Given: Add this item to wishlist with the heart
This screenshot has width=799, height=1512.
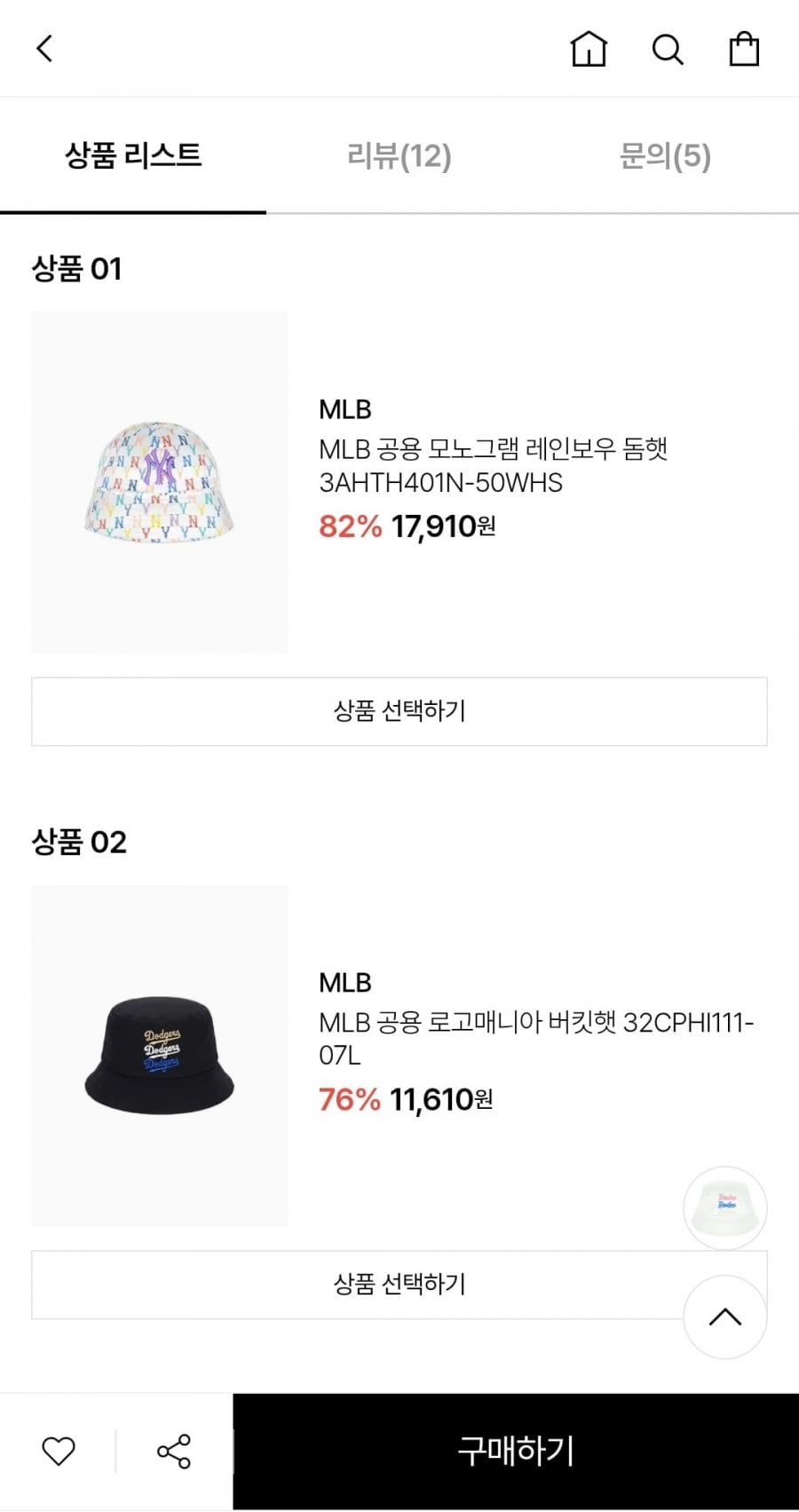Looking at the screenshot, I should click(x=59, y=1452).
